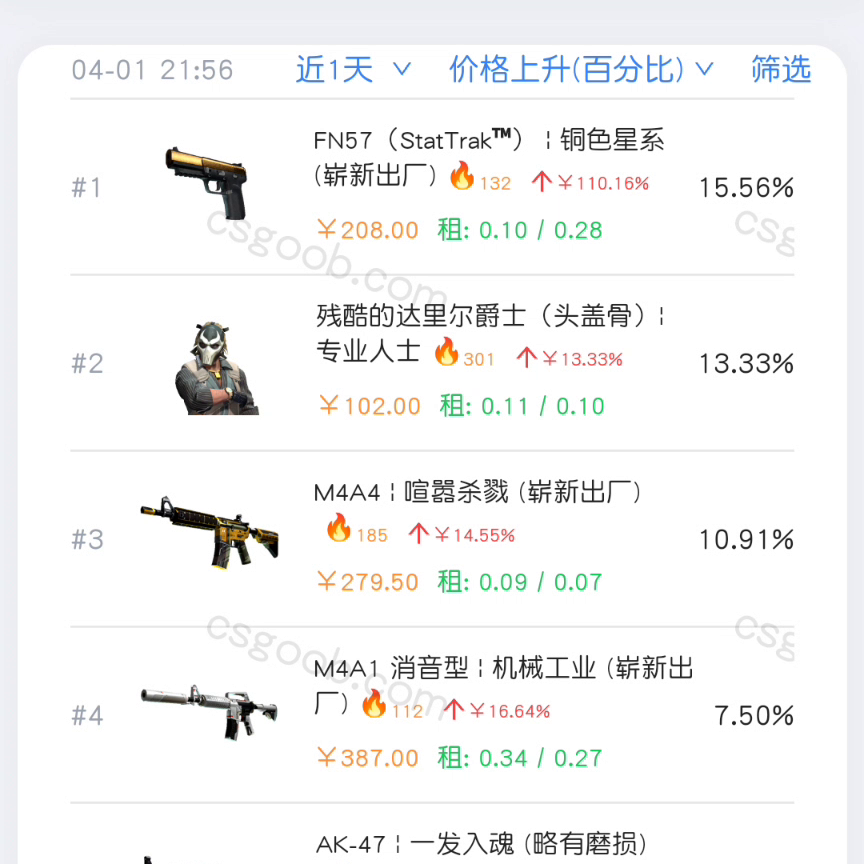Expand the 近1天 time range dropdown
The image size is (864, 864).
(x=353, y=70)
